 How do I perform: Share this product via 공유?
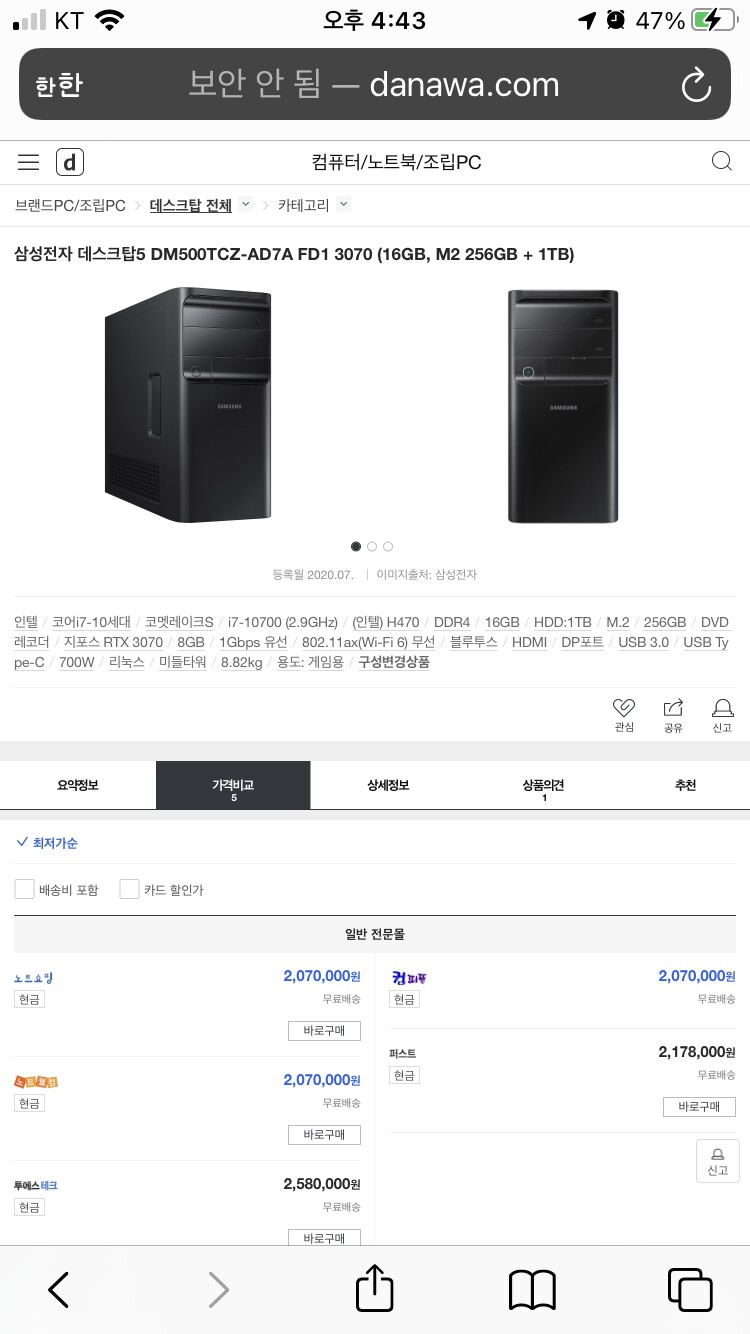point(673,714)
